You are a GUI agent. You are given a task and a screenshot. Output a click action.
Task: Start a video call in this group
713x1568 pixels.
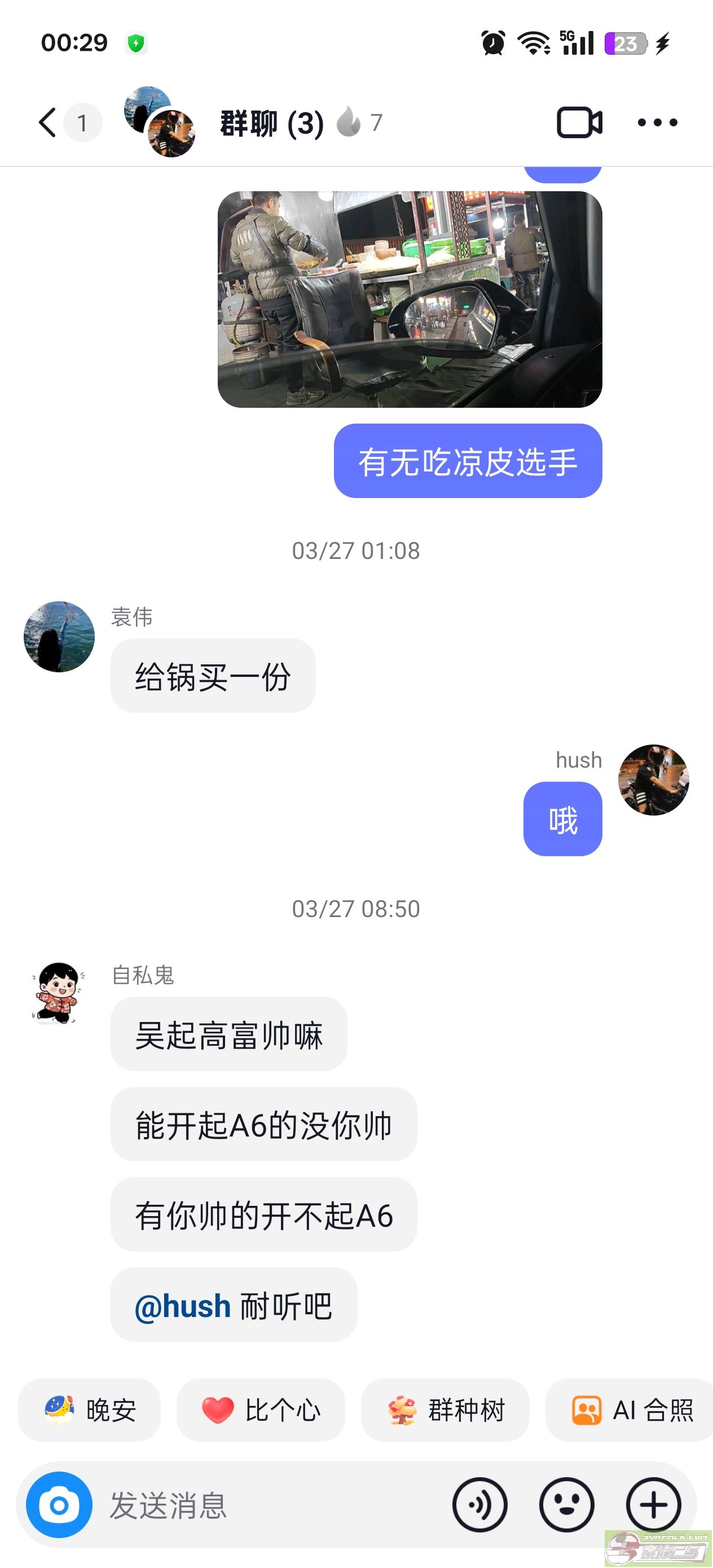point(579,122)
